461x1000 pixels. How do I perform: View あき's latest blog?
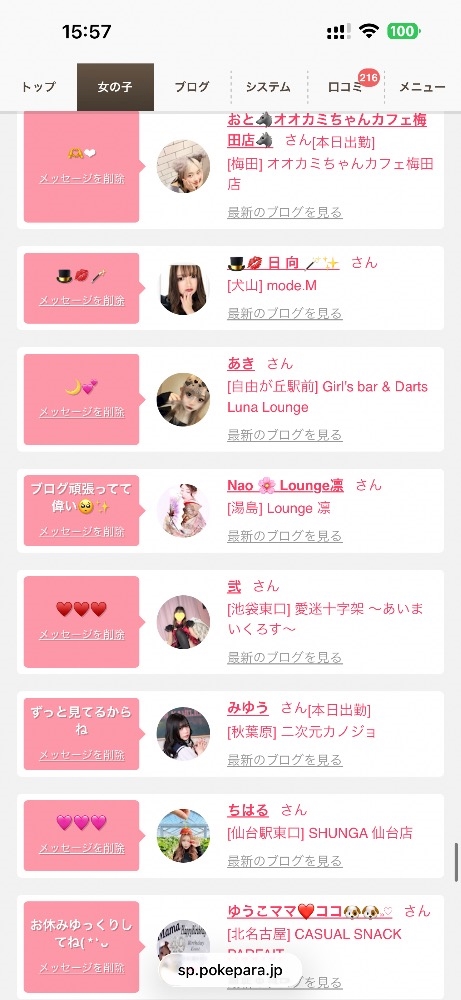click(284, 435)
